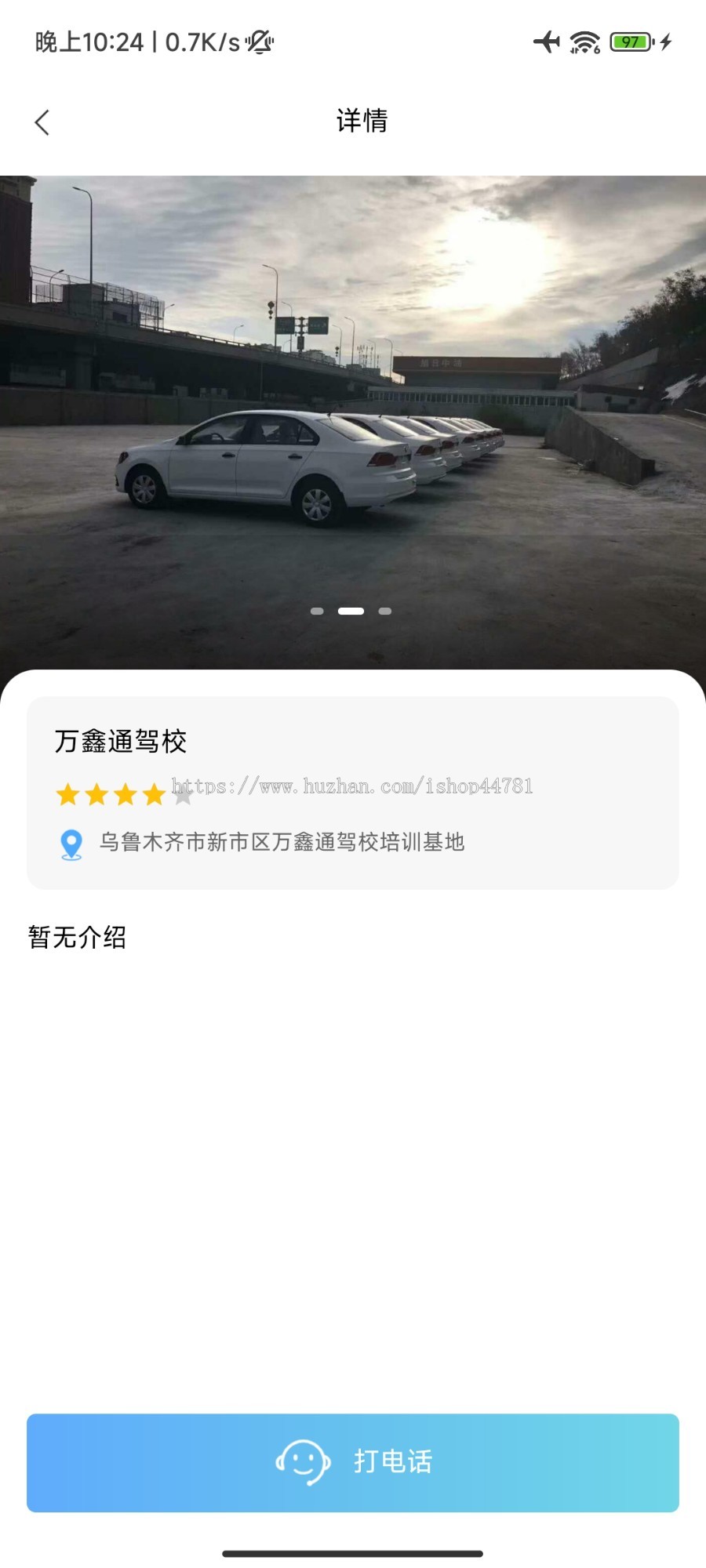Select the last carousel indicator dot
This screenshot has width=706, height=1568.
pos(385,610)
